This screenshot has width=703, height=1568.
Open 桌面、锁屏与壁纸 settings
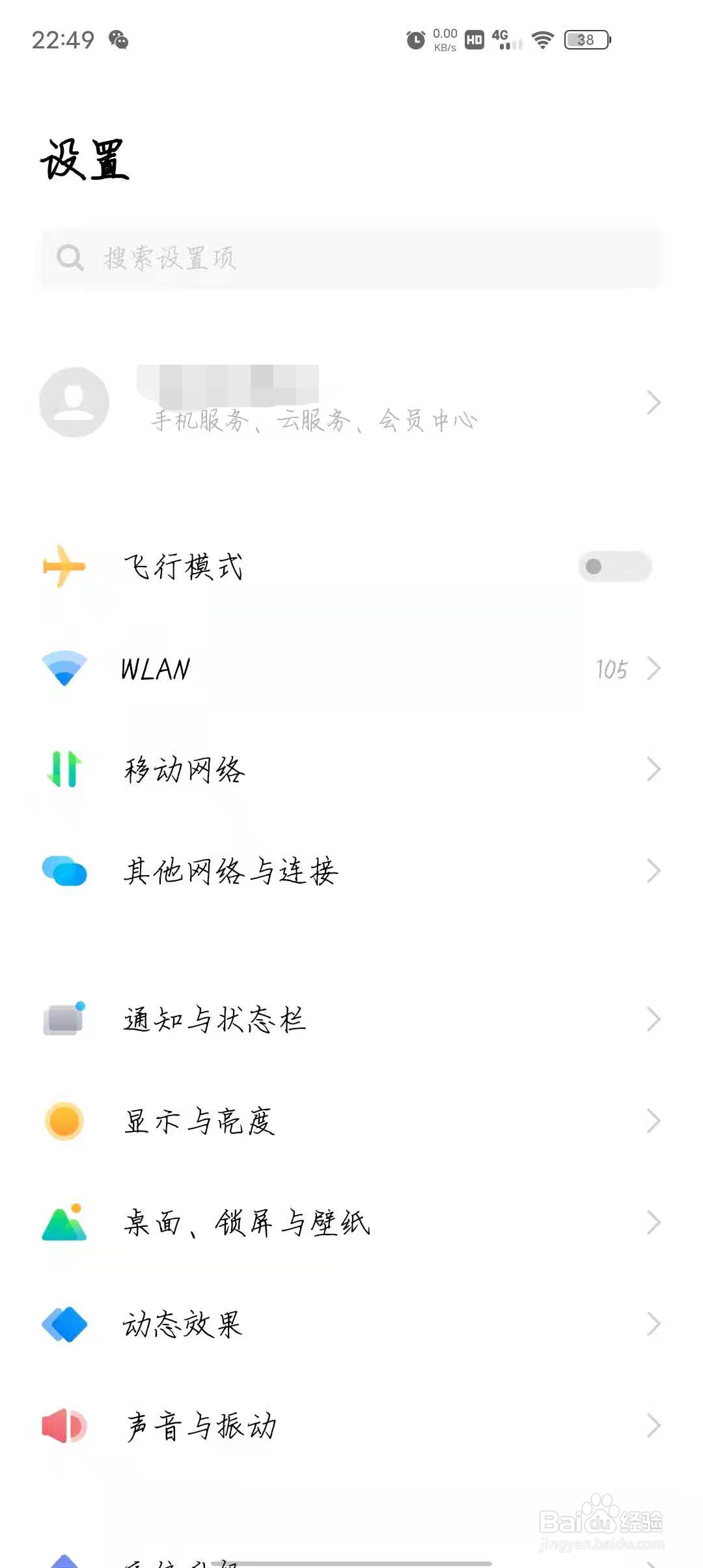(351, 1223)
